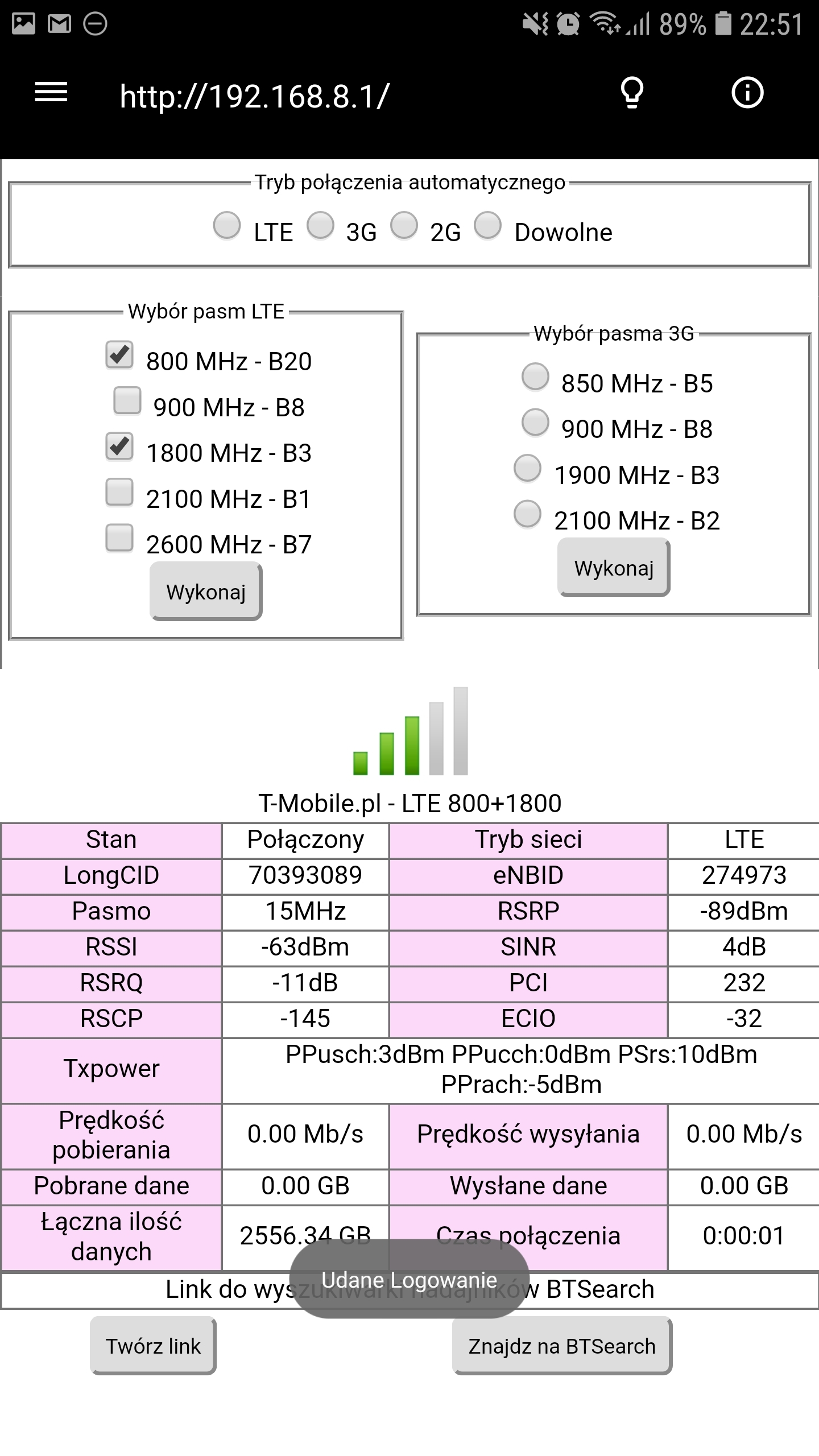Image resolution: width=819 pixels, height=1456 pixels.
Task: Select LTE automatic connection mode
Action: pyautogui.click(x=227, y=225)
